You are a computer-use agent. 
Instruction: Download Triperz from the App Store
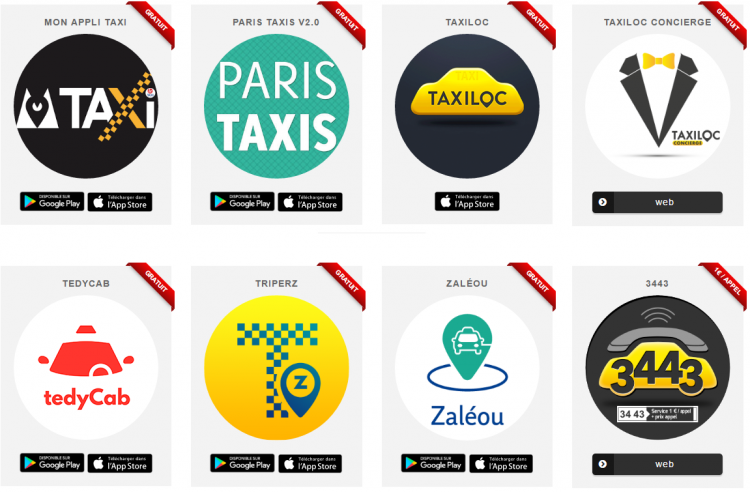(310, 463)
